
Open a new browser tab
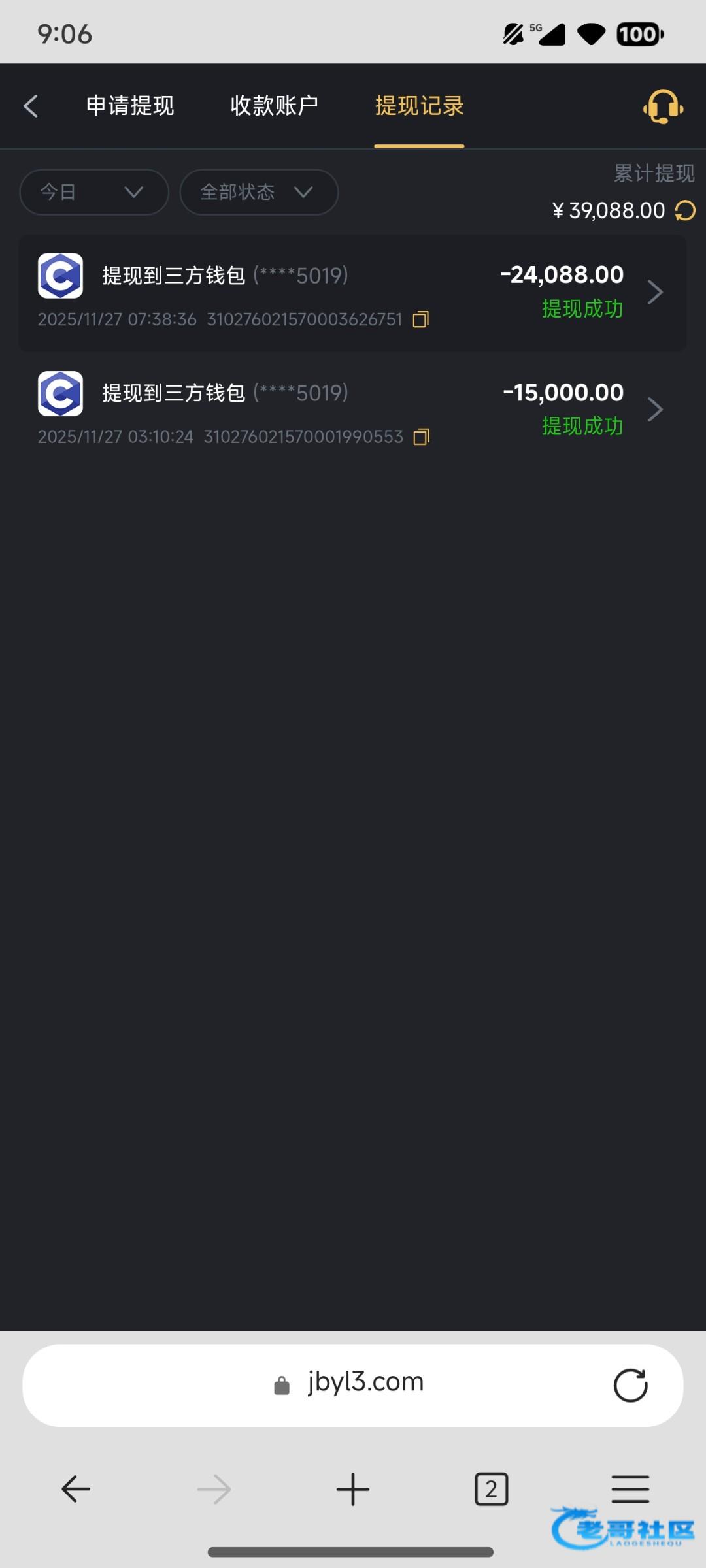point(353,1490)
